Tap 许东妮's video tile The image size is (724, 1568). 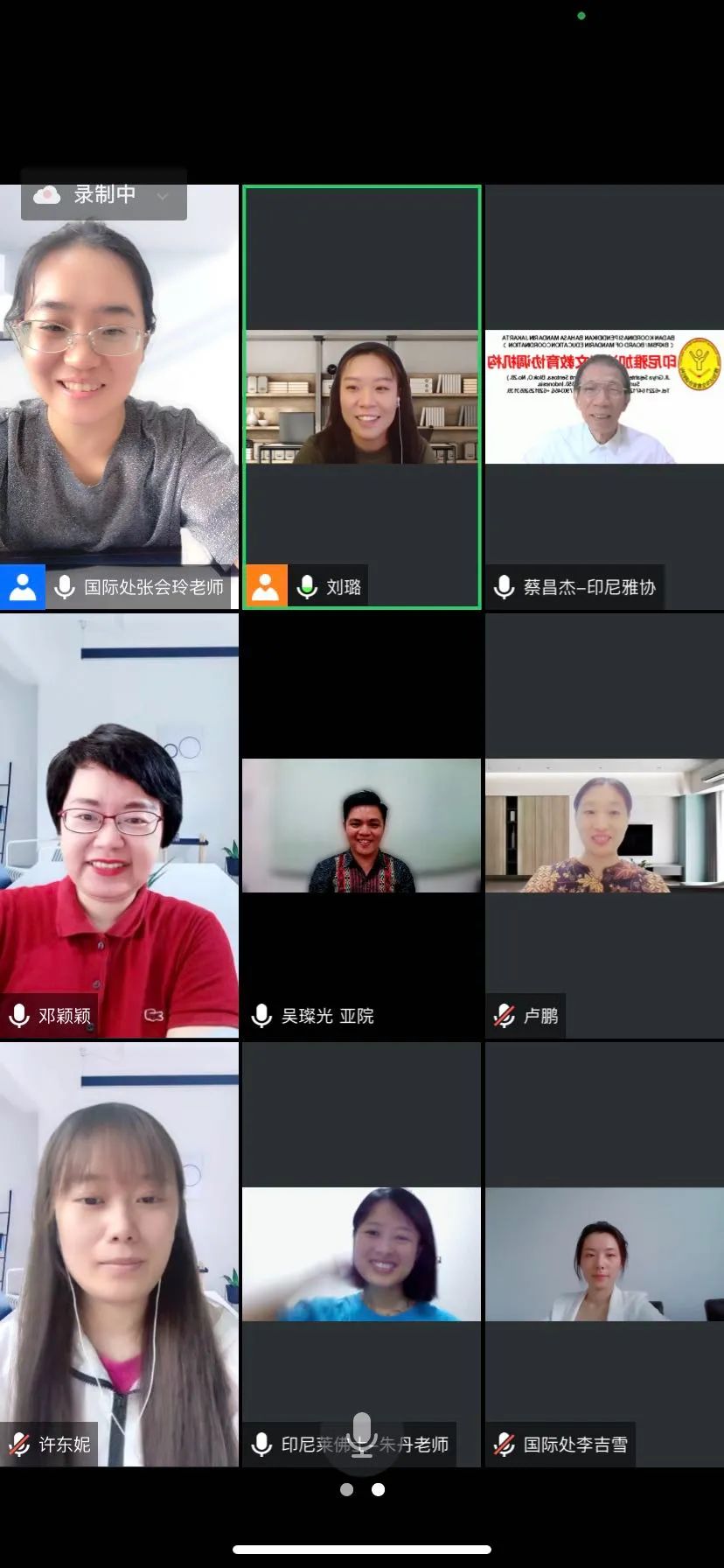(x=119, y=1253)
